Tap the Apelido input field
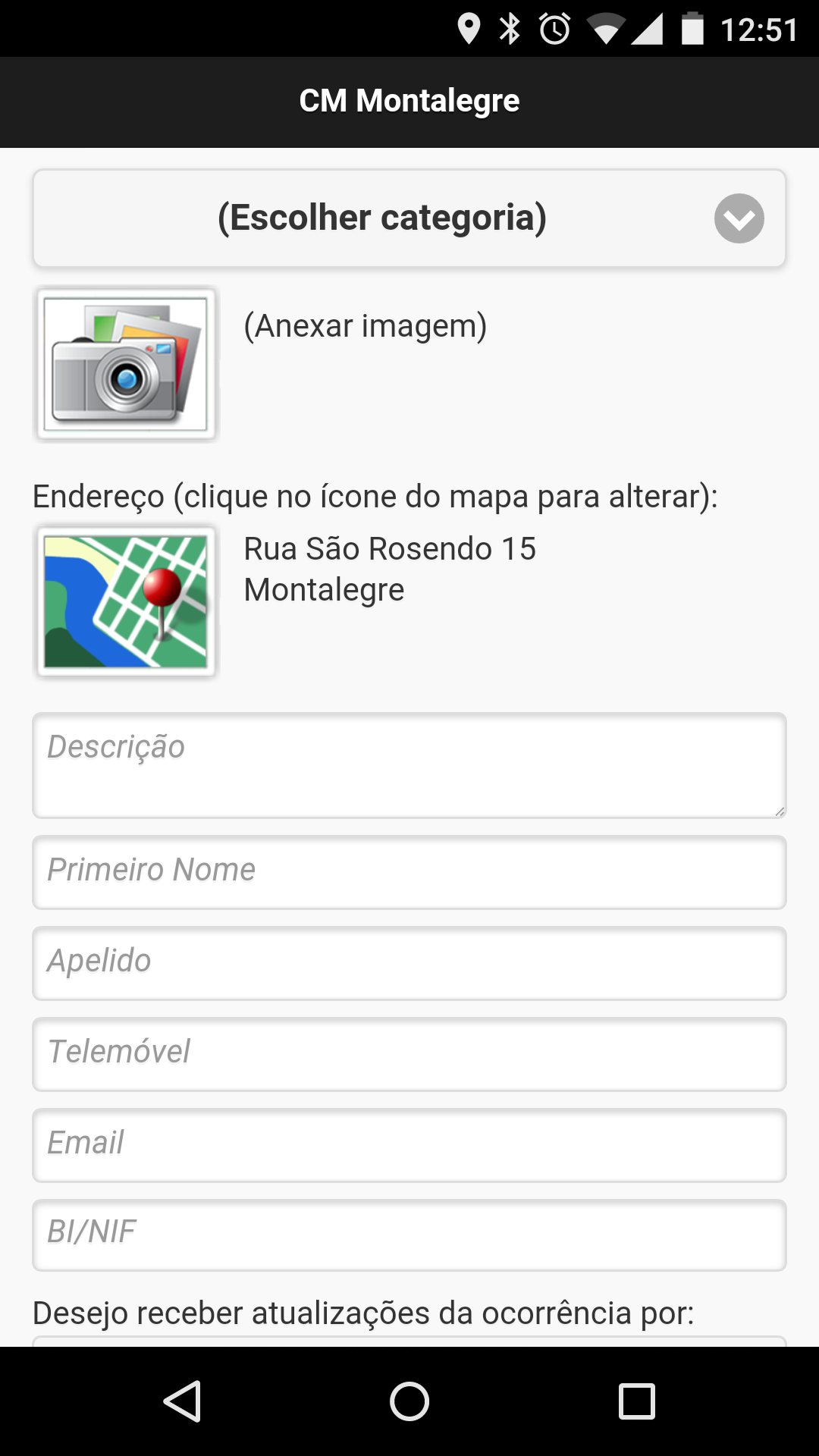Screen dimensions: 819x1456 tap(409, 963)
